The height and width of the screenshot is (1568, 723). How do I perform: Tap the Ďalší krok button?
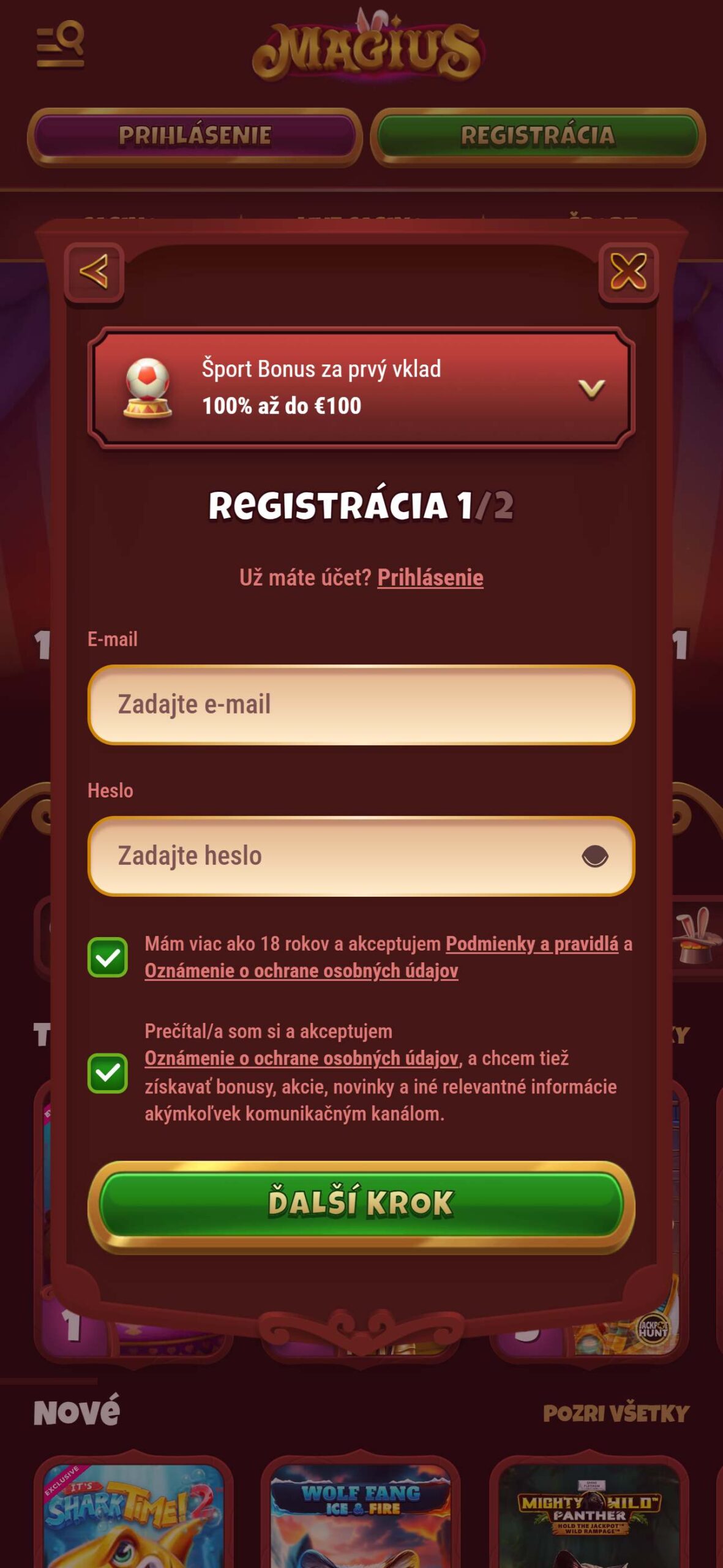pos(361,1204)
